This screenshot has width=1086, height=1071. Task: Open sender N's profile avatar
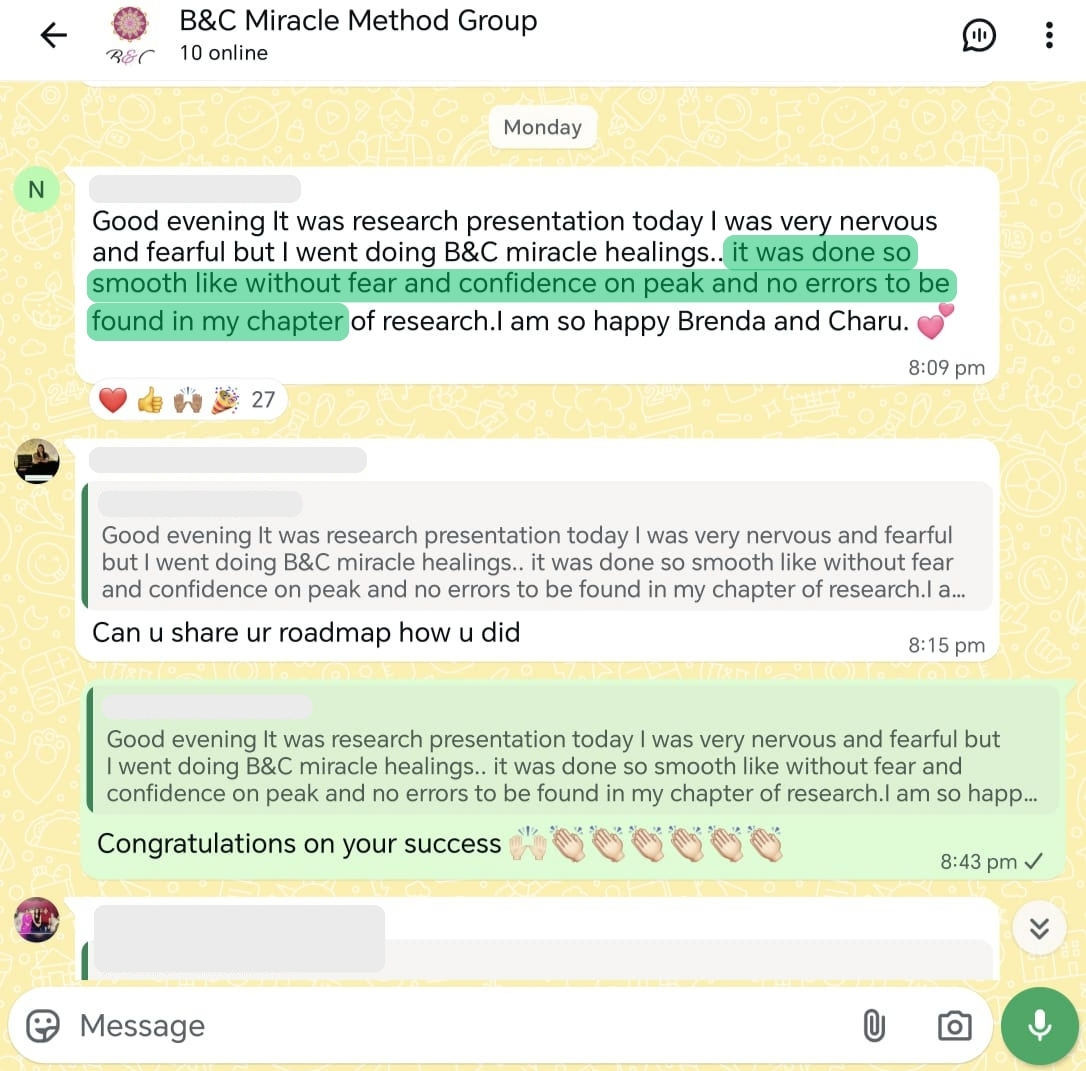(x=37, y=190)
